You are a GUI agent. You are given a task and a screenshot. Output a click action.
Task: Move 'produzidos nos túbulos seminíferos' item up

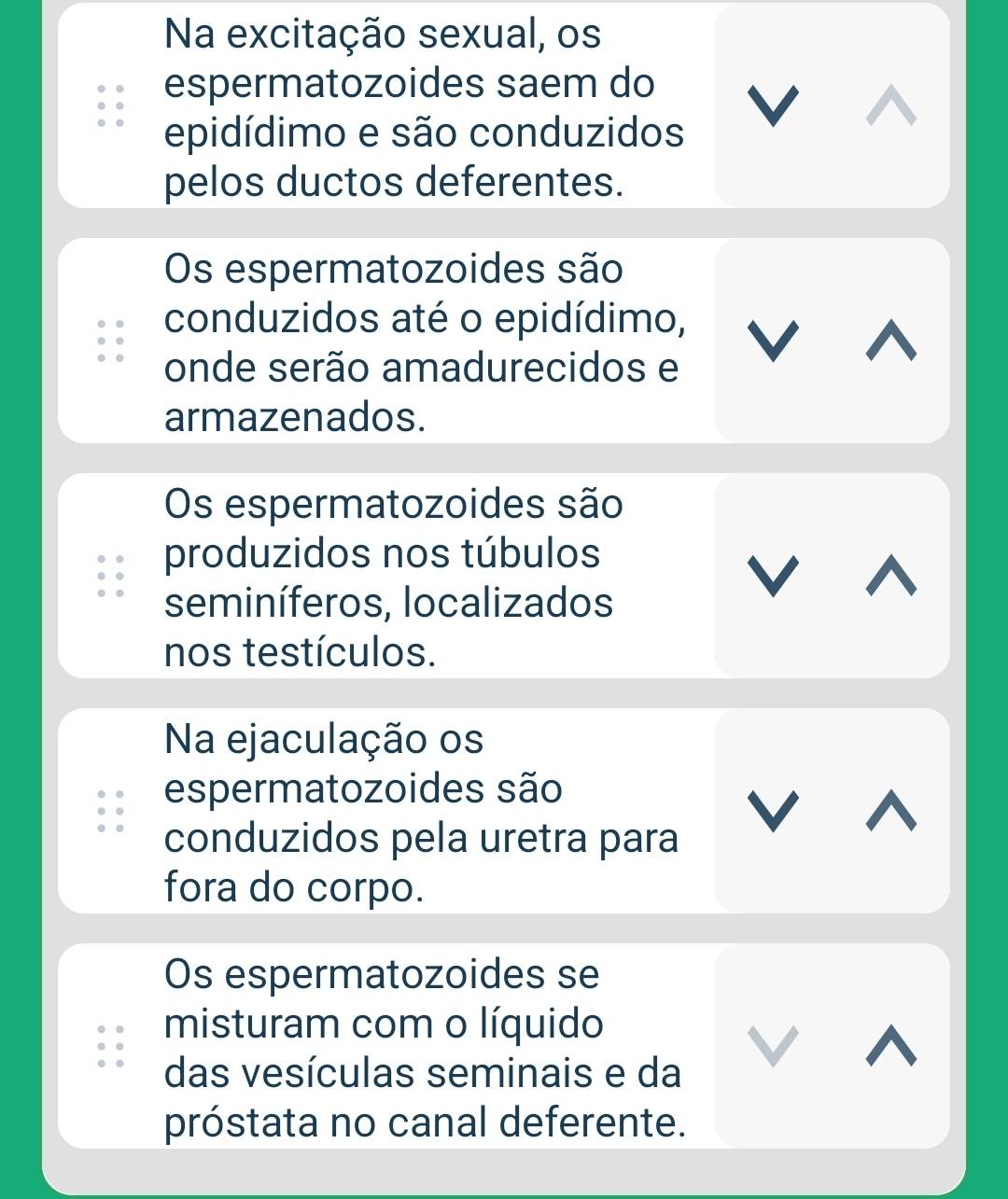[891, 576]
